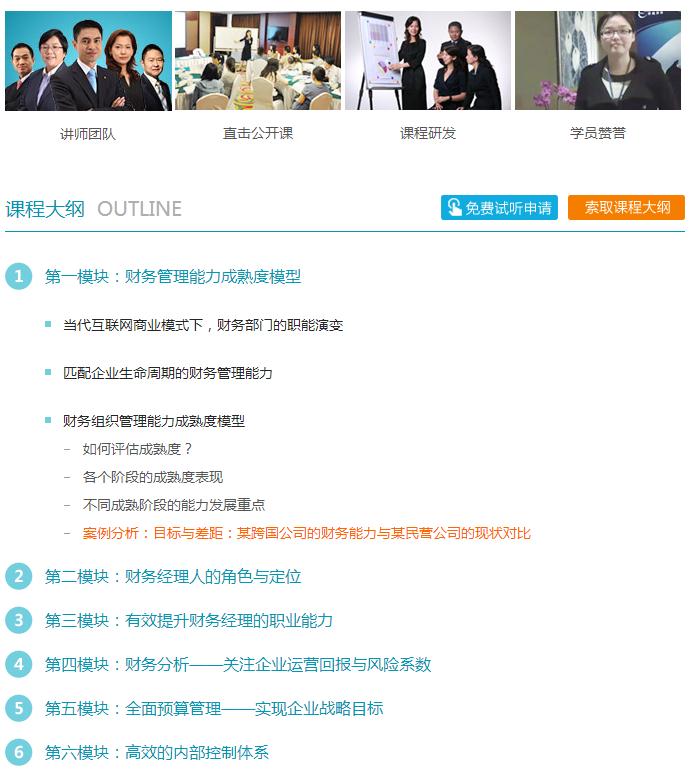Screen dimensions: 690x778
Task: Expand 第二模块:财务经理人的角色与定位
Action: coord(172,577)
